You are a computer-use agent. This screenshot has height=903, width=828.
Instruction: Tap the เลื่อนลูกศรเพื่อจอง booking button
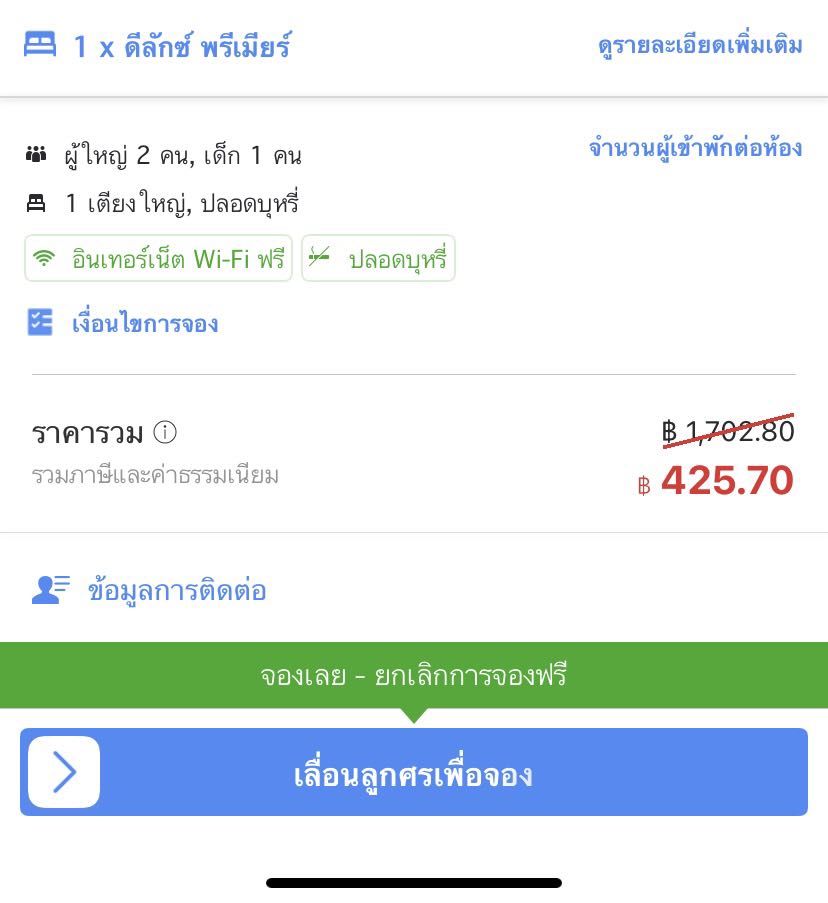(x=414, y=772)
